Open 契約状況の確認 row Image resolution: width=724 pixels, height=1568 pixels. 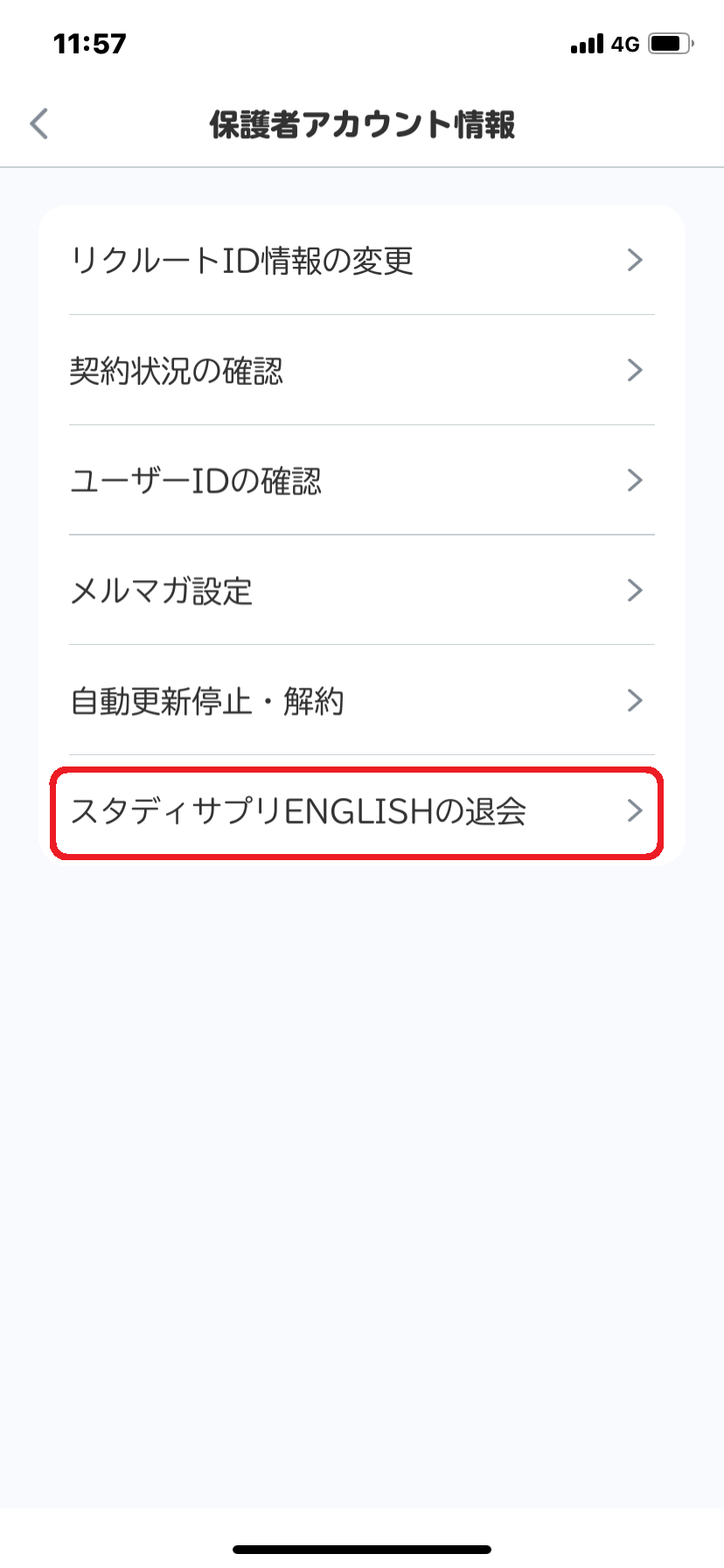tap(361, 371)
